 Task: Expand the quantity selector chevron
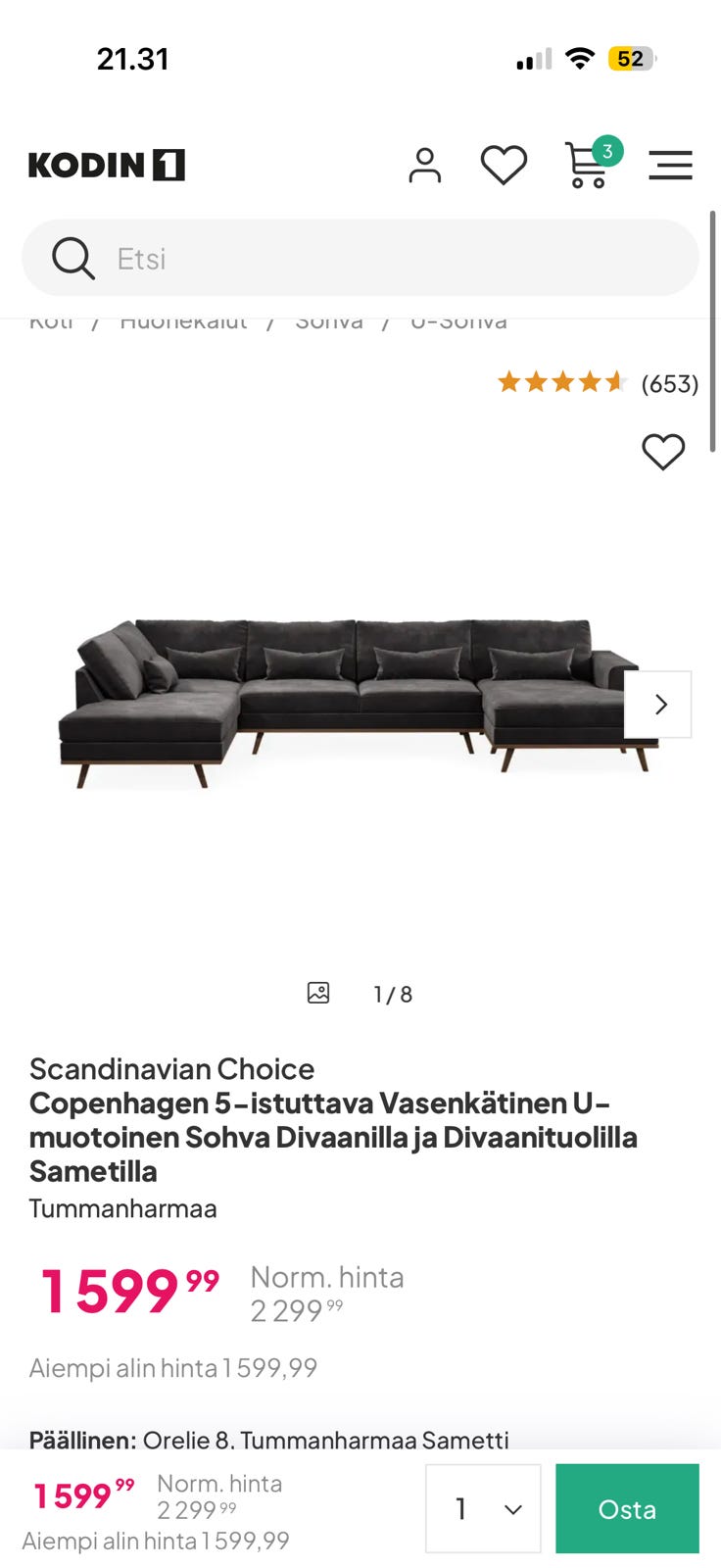510,1509
